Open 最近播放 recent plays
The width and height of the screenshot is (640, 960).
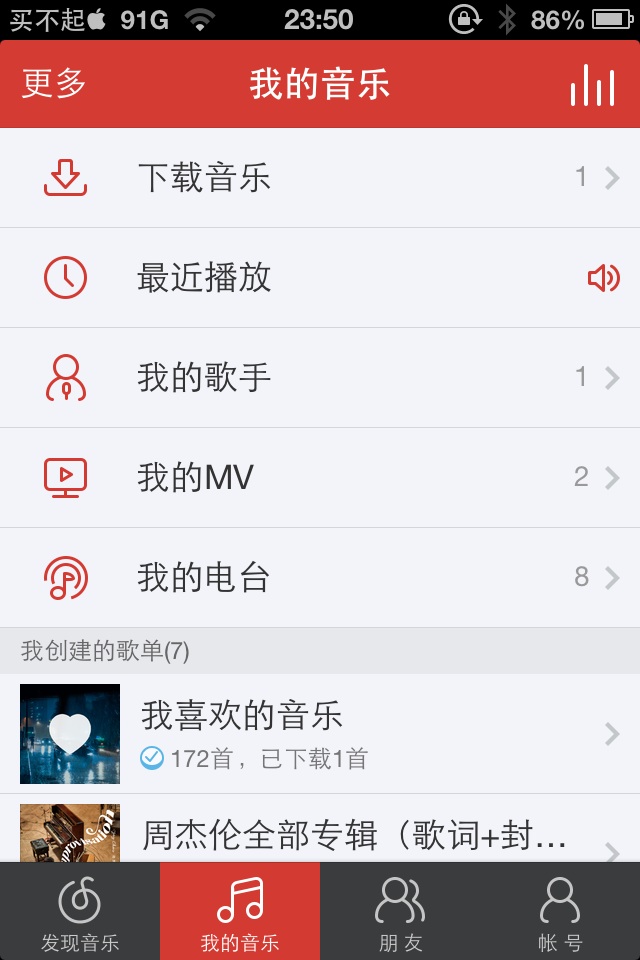(x=320, y=278)
